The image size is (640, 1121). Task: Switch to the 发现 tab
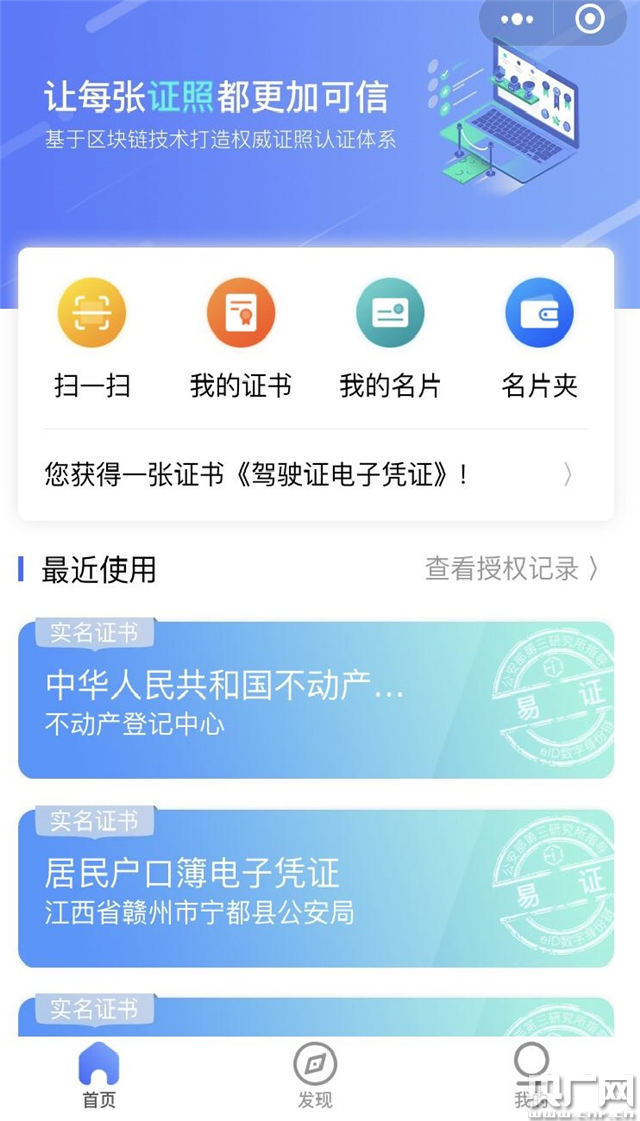(x=315, y=1076)
